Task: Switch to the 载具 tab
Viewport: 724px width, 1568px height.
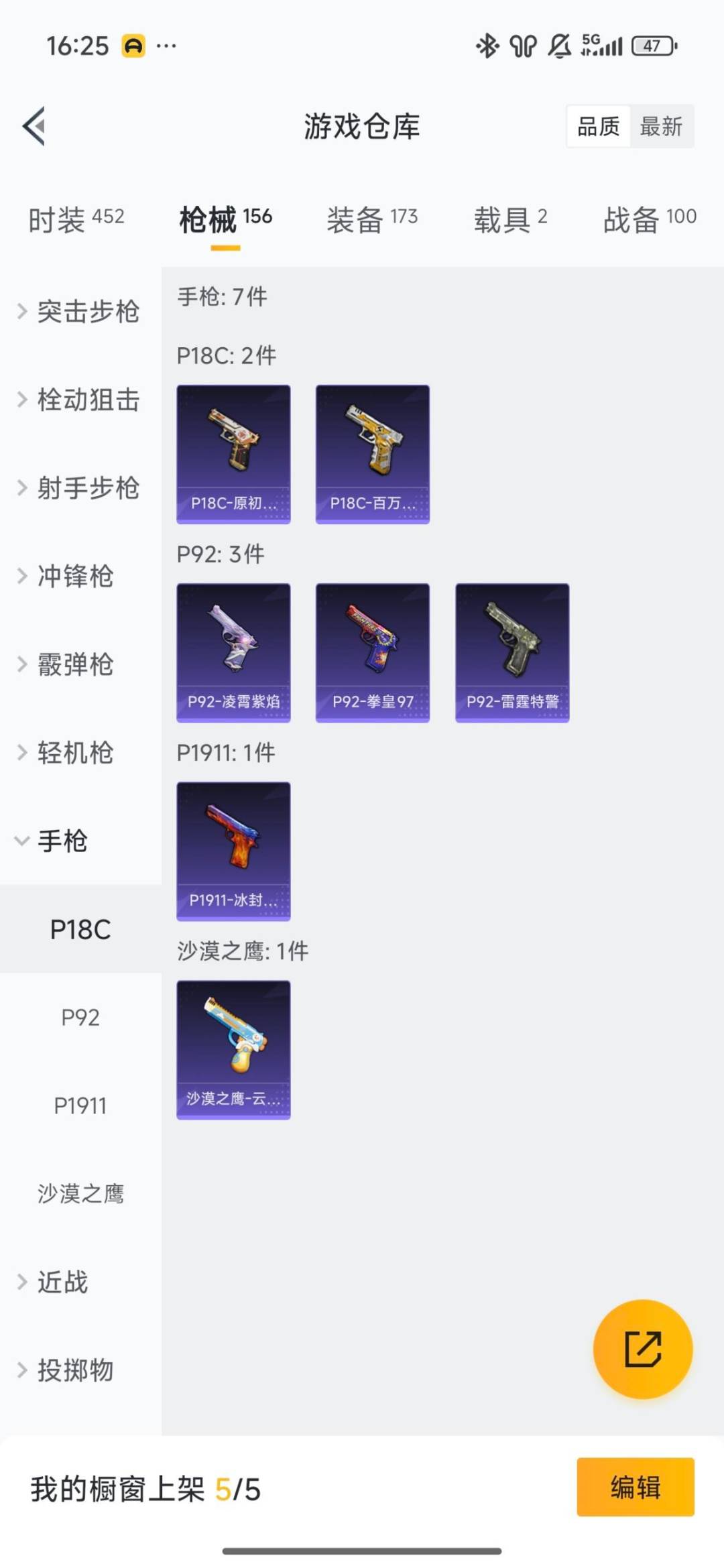Action: click(510, 219)
